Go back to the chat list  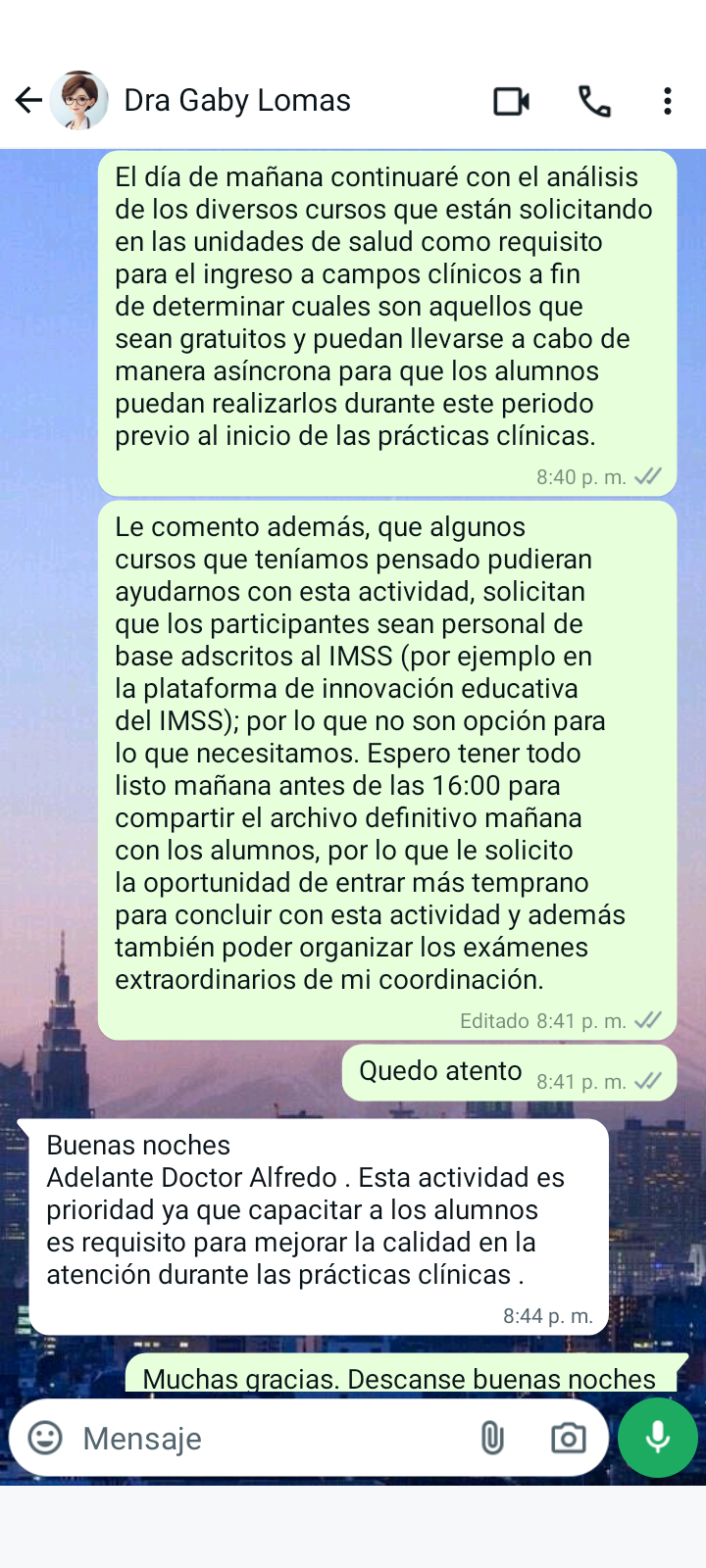[28, 100]
